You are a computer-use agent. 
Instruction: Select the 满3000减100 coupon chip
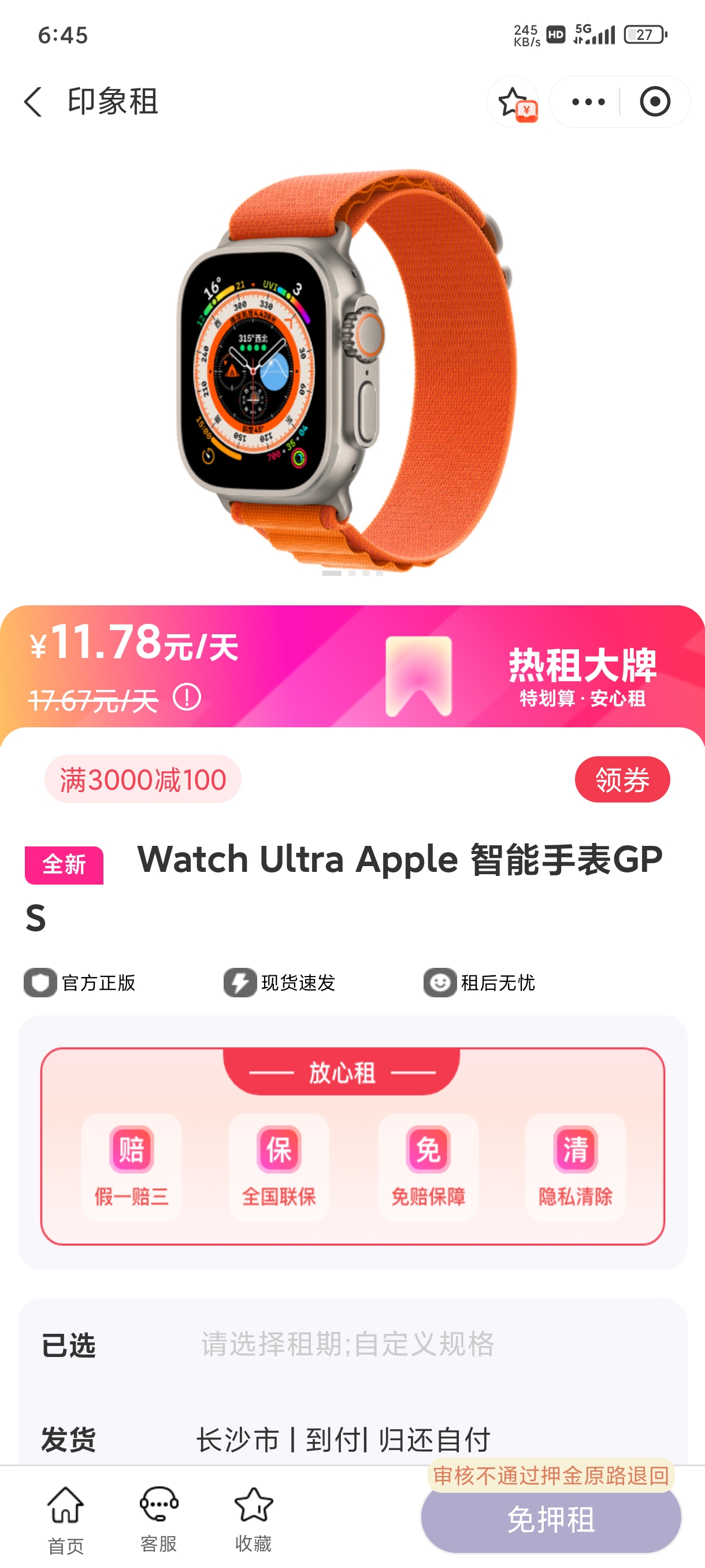[143, 779]
